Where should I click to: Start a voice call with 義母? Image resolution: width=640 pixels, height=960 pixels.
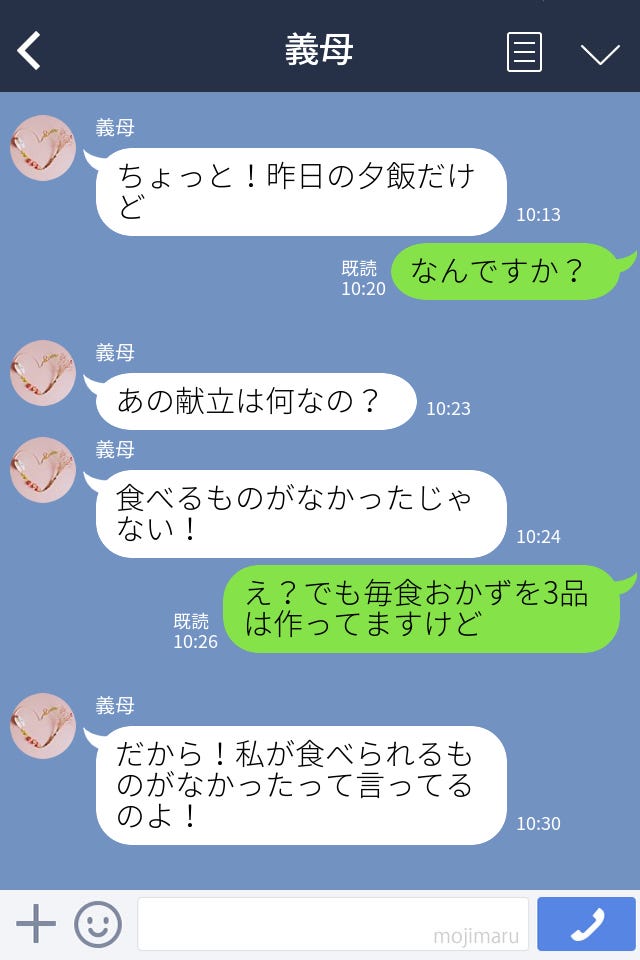(x=587, y=923)
